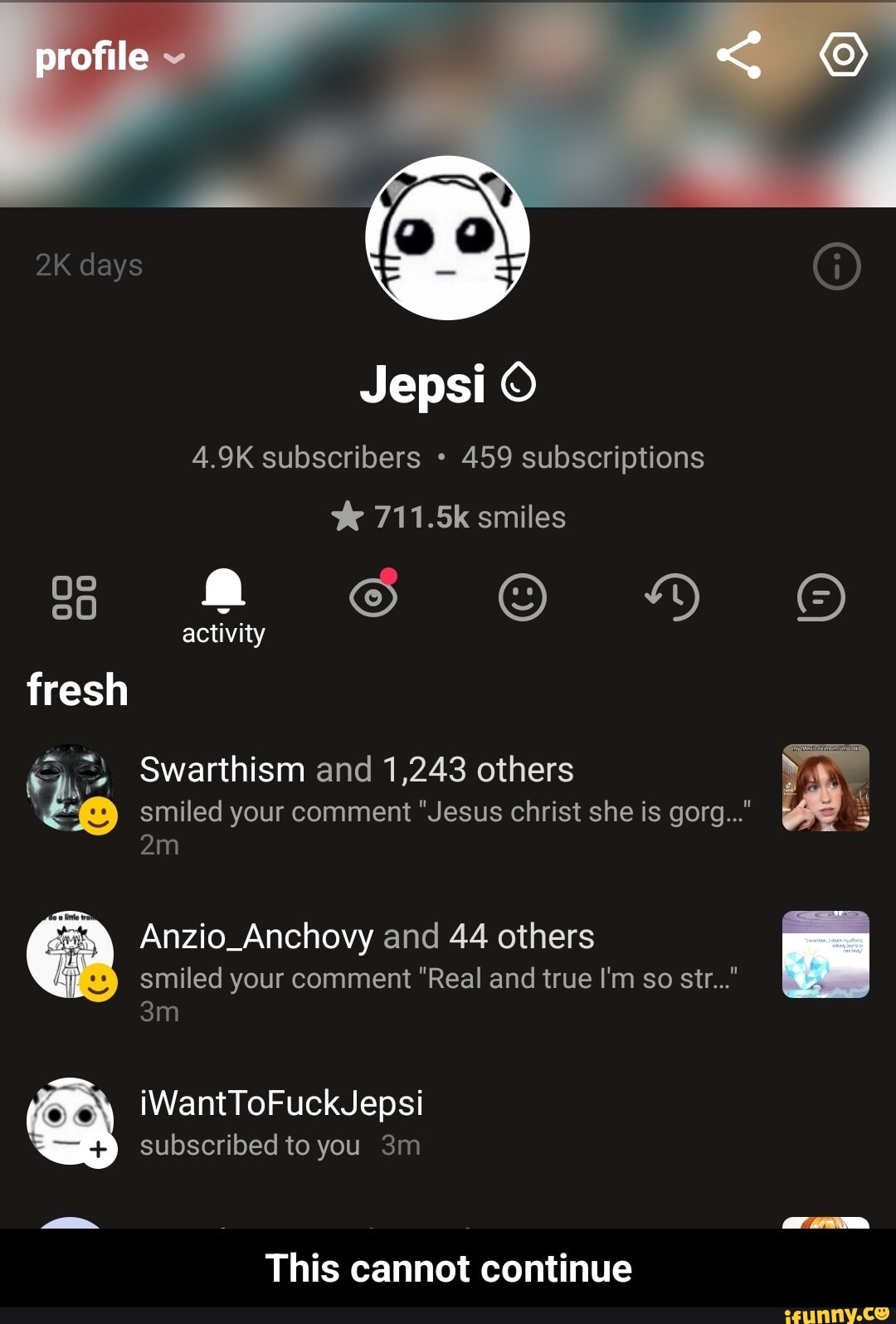Open the meme thumbnail beside Swarthism notification

click(x=825, y=789)
